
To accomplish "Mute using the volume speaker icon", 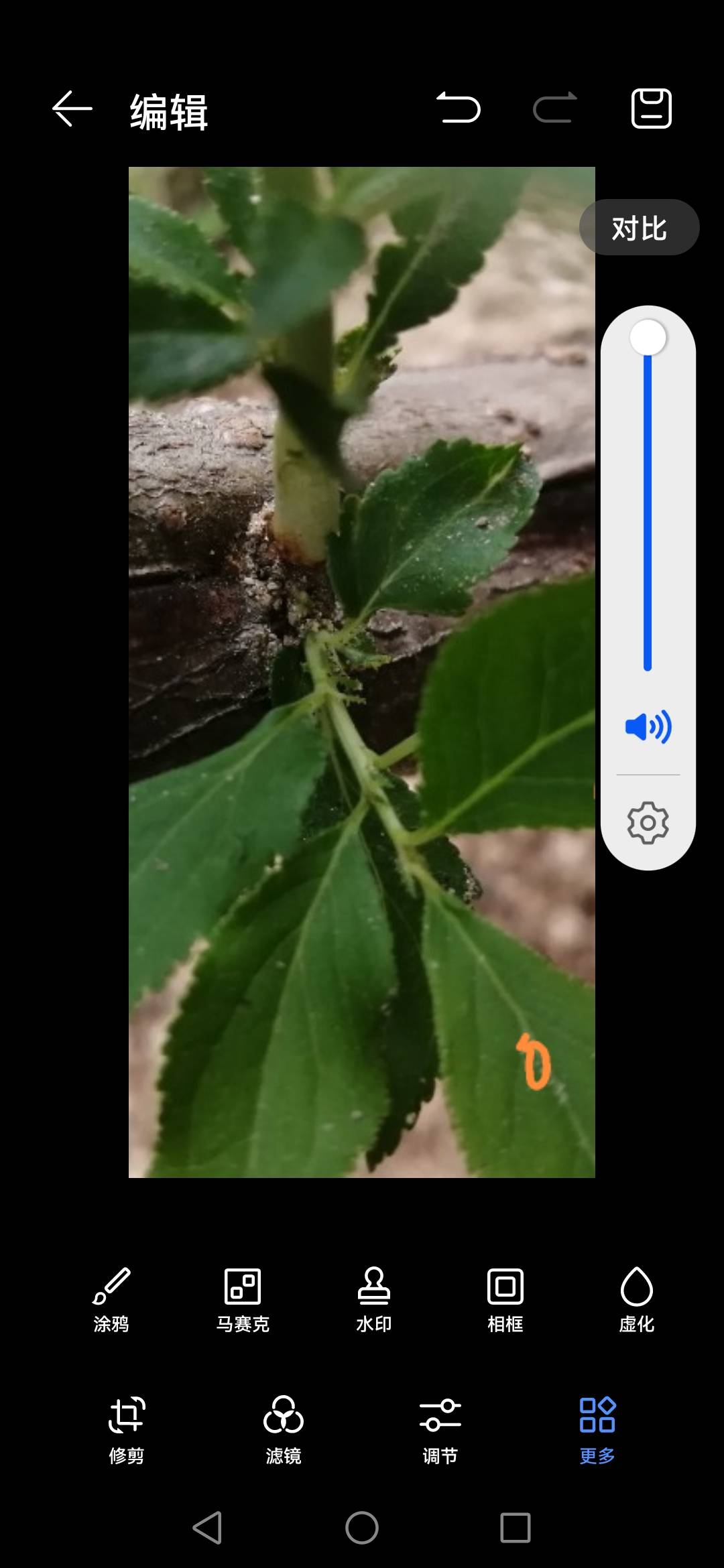I will pos(648,727).
